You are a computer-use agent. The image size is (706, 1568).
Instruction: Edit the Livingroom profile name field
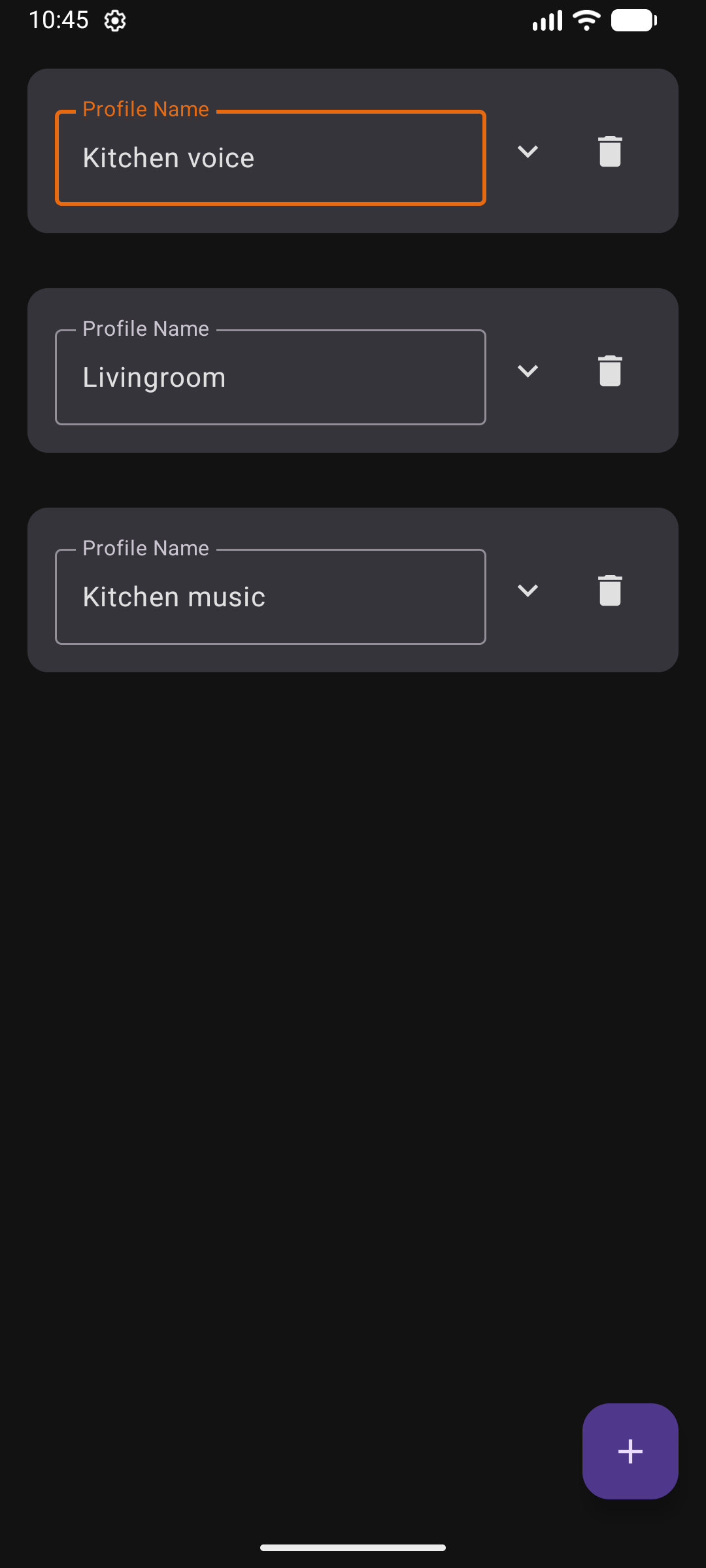tap(270, 378)
